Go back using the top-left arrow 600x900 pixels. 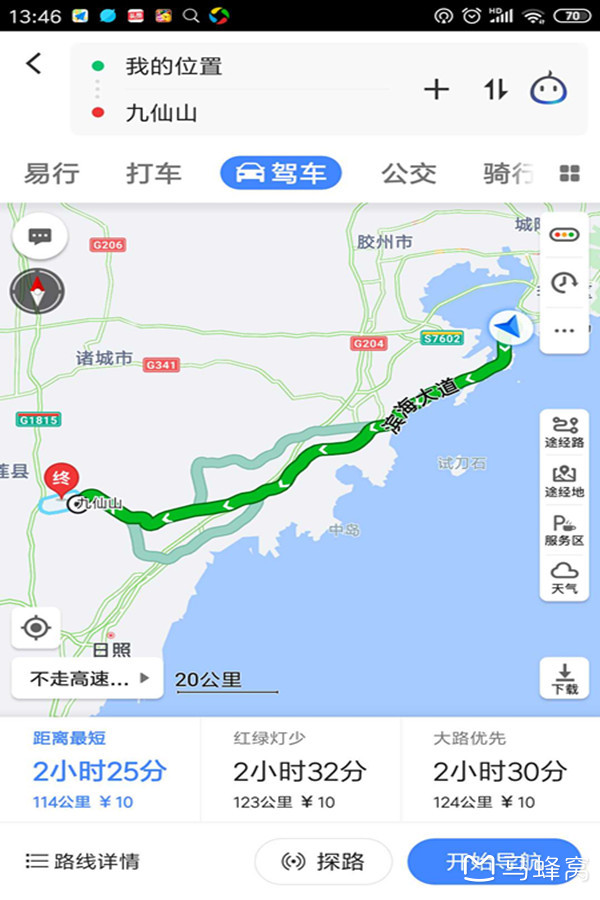(34, 63)
